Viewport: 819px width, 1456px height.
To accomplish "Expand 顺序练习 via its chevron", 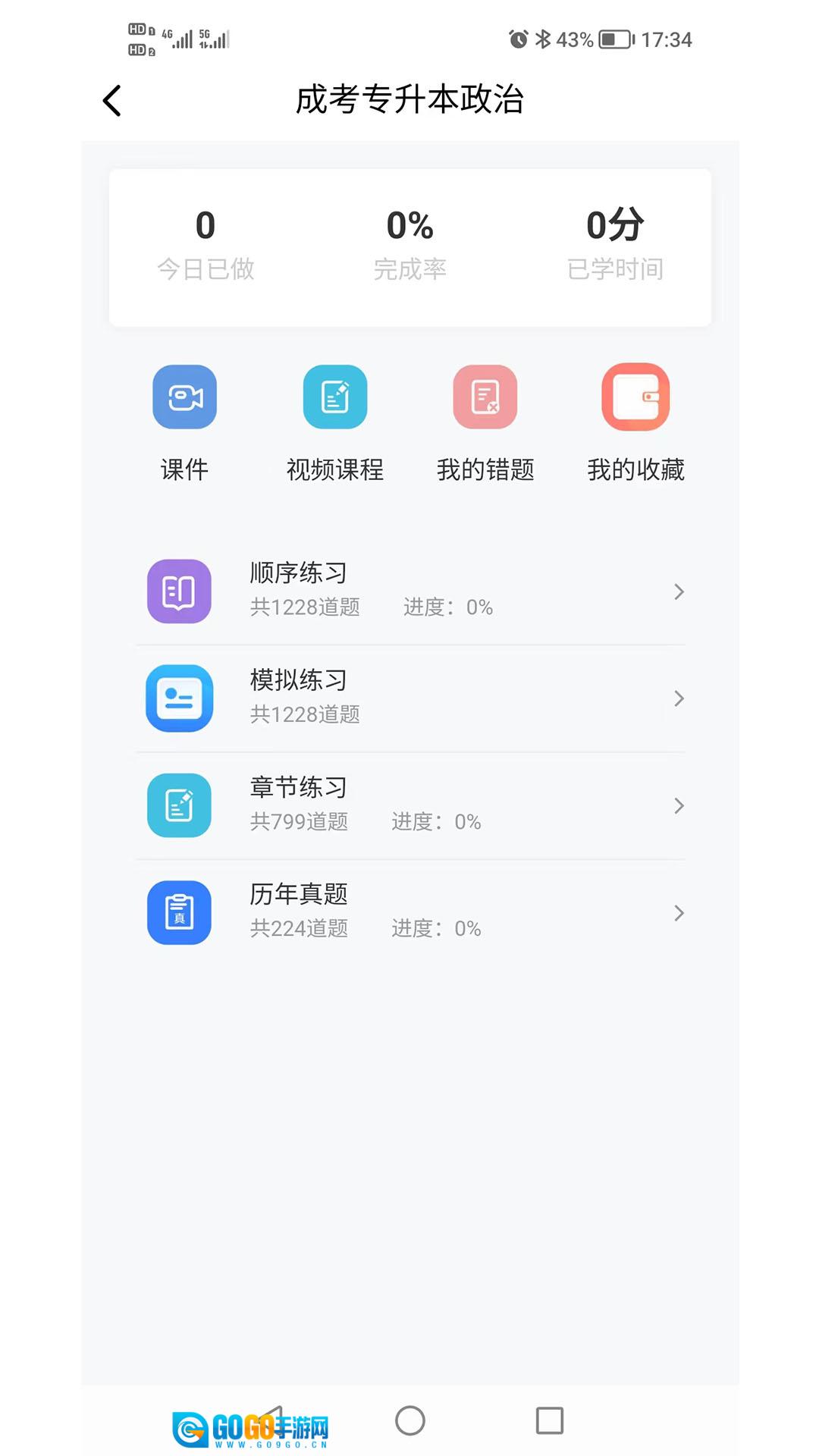I will (x=678, y=592).
